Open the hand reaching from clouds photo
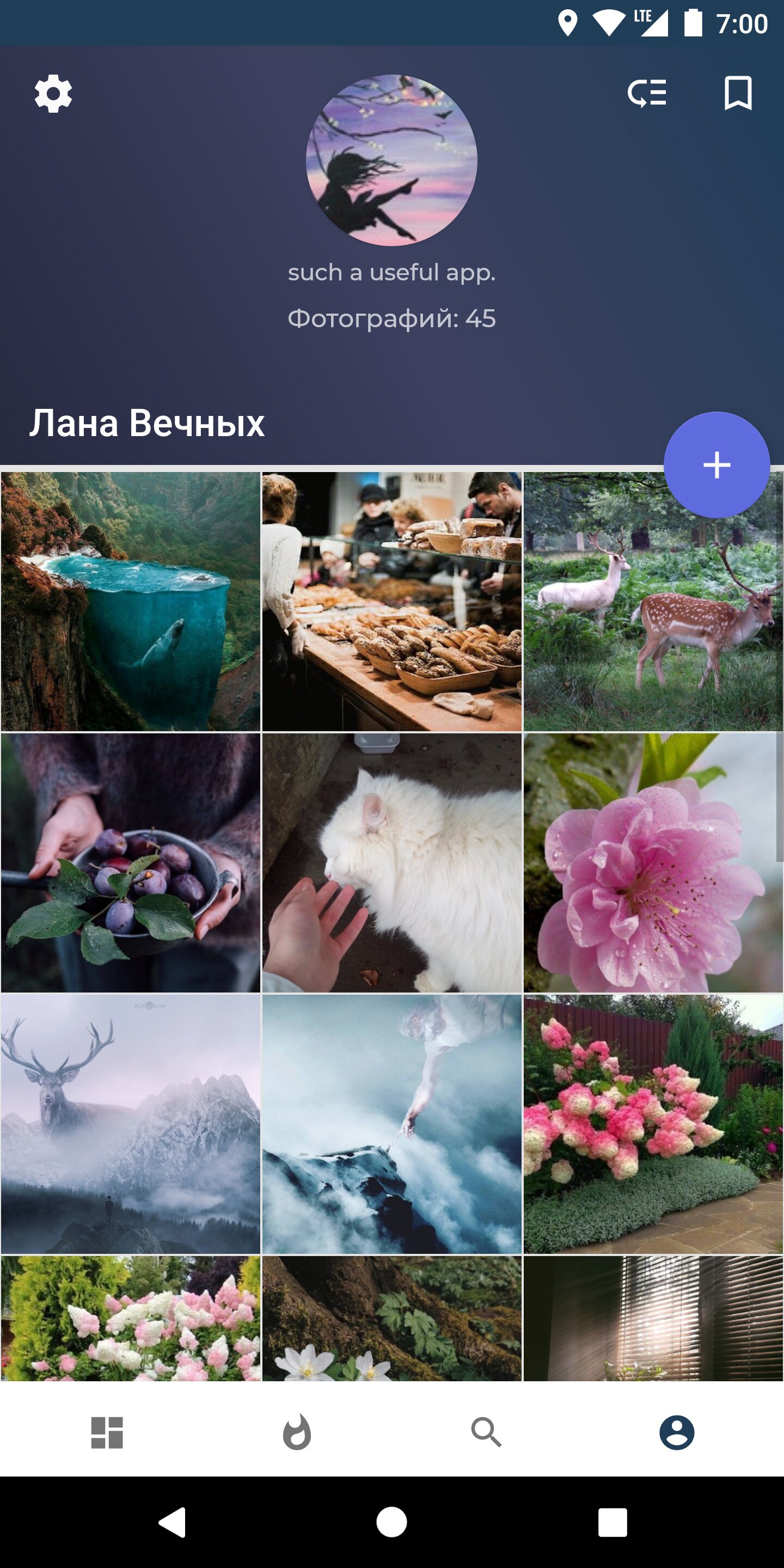The height and width of the screenshot is (1568, 784). 391,1124
